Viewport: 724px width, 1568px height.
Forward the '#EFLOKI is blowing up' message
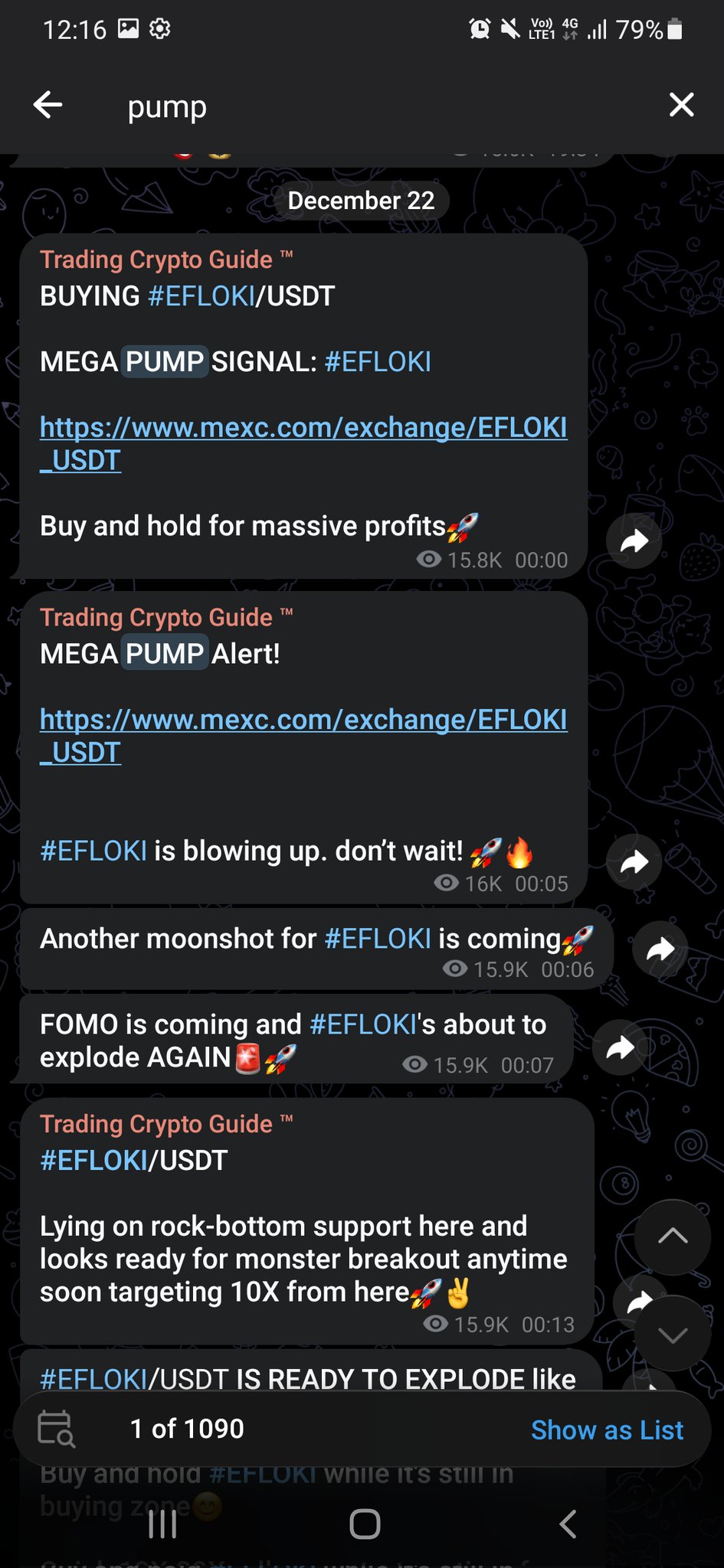(x=634, y=862)
